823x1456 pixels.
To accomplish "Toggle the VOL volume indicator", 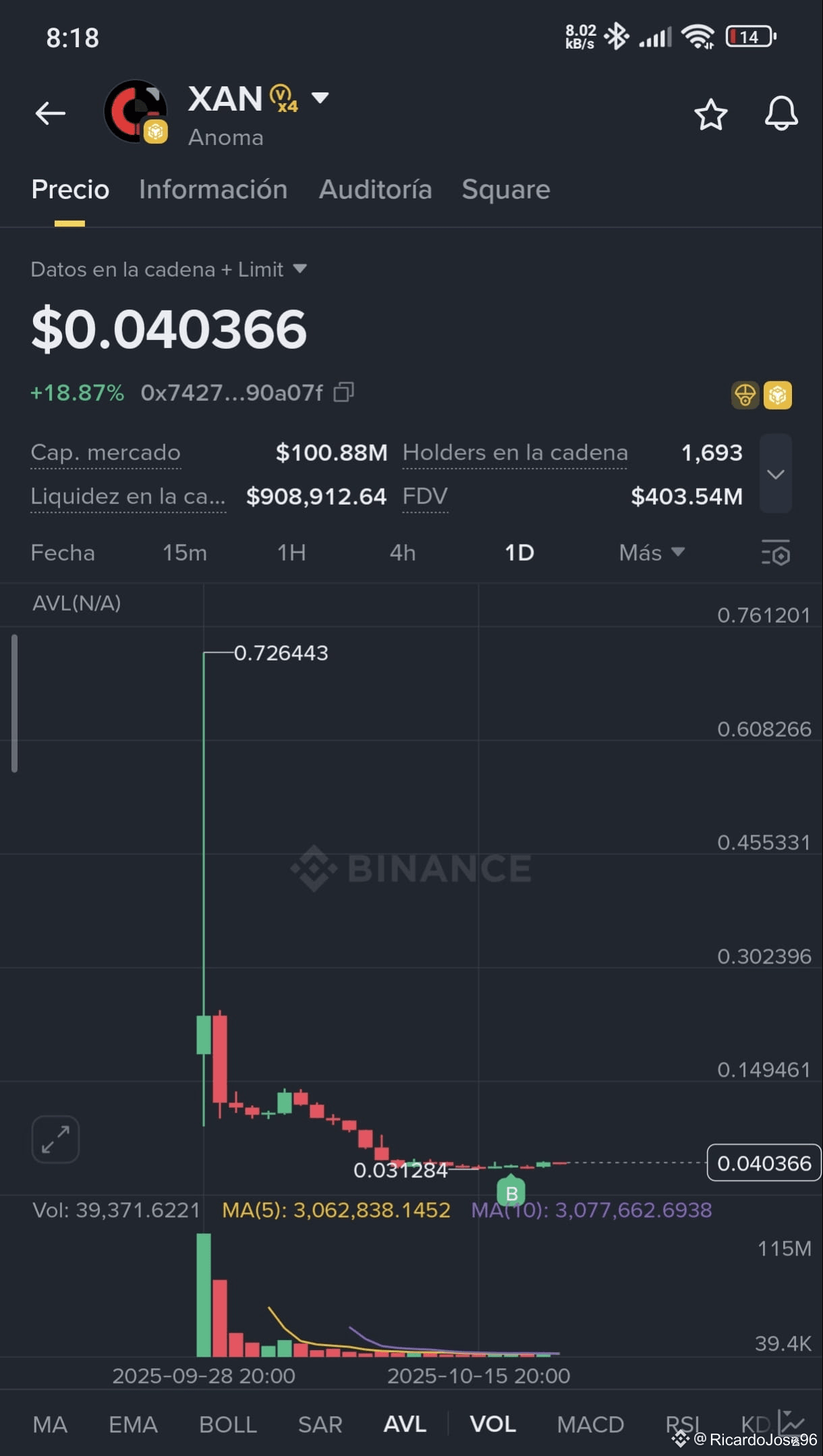I will [492, 1424].
